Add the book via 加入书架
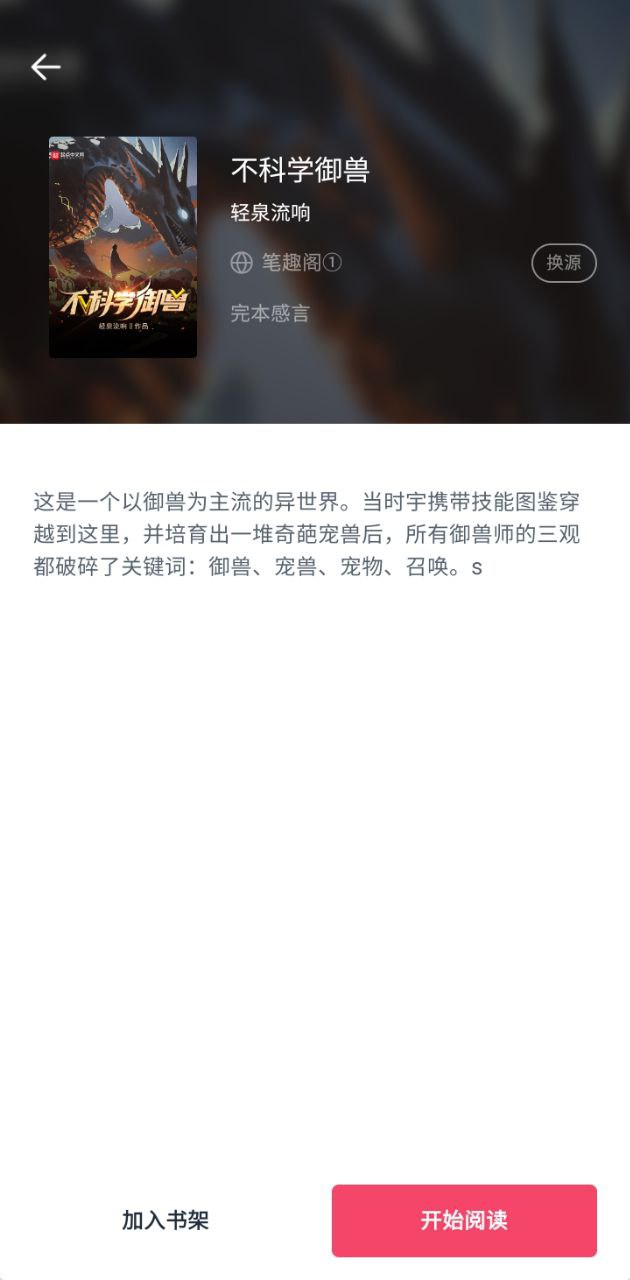Viewport: 630px width, 1280px height. pyautogui.click(x=165, y=1220)
